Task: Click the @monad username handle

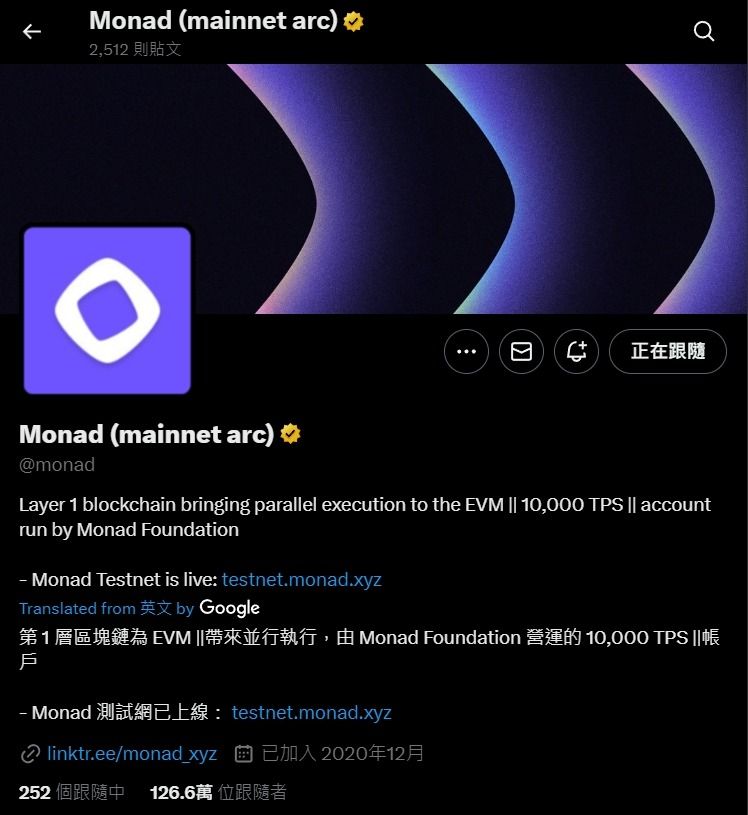Action: tap(57, 464)
